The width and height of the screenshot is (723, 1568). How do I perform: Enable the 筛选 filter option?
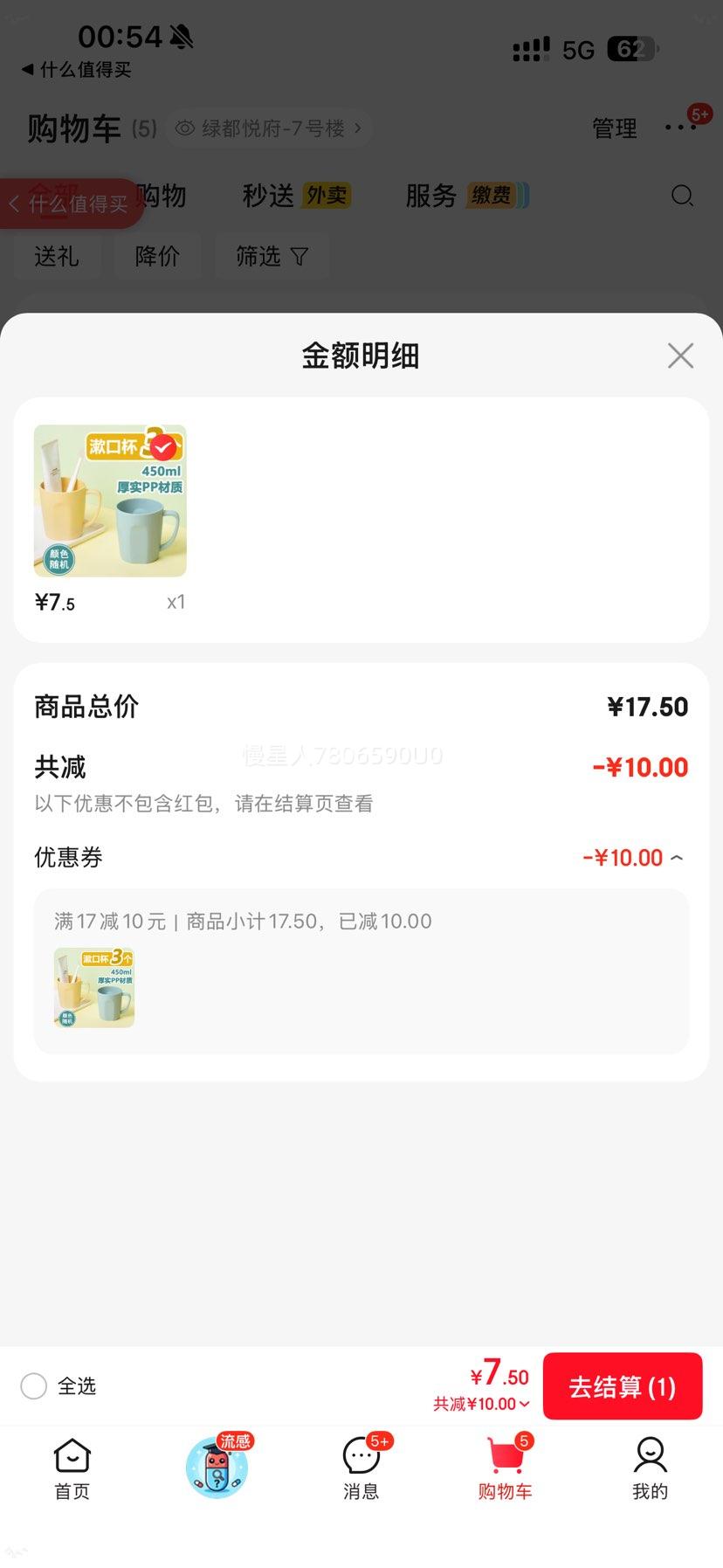pyautogui.click(x=272, y=256)
